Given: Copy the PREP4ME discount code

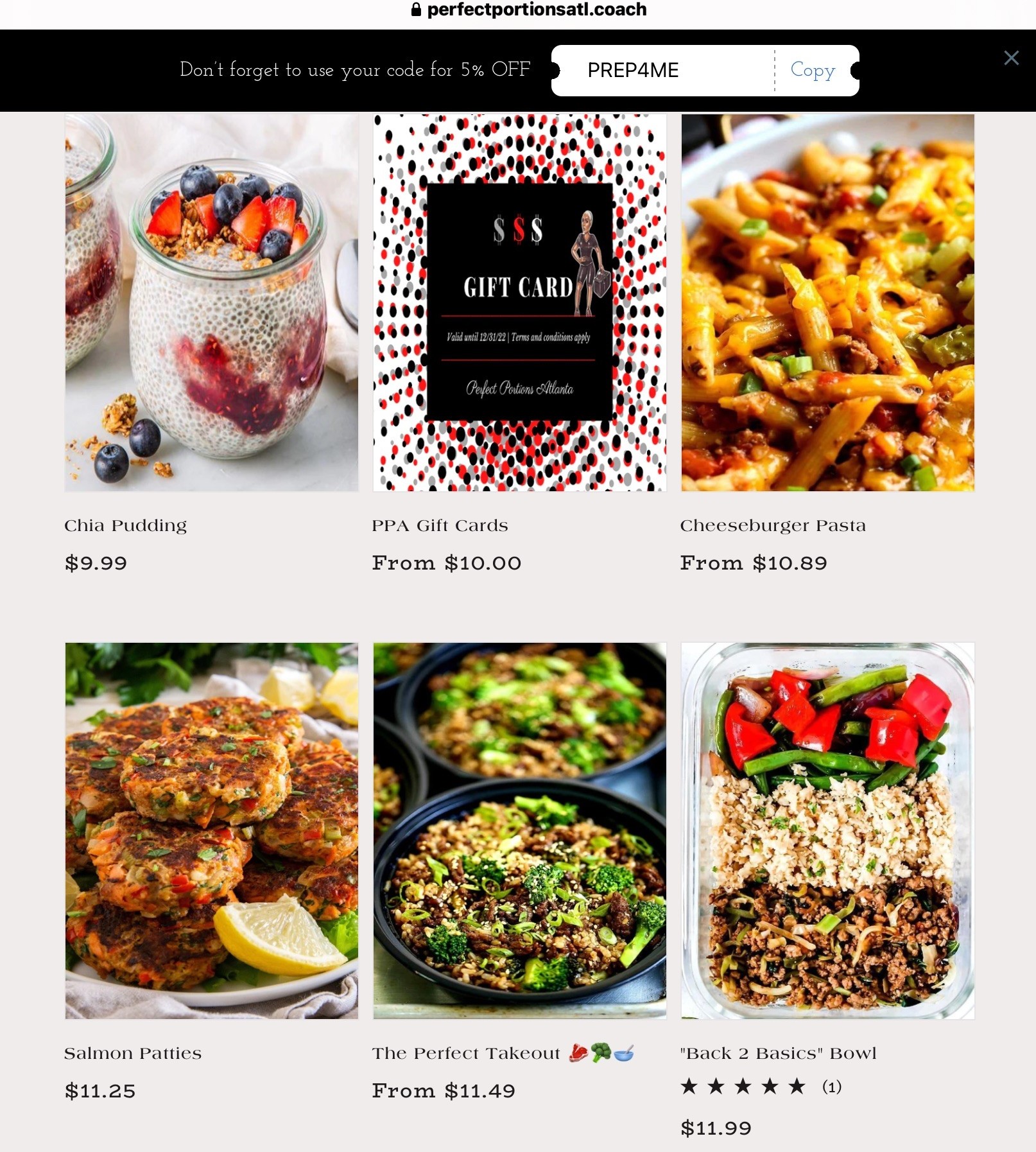Looking at the screenshot, I should click(813, 70).
